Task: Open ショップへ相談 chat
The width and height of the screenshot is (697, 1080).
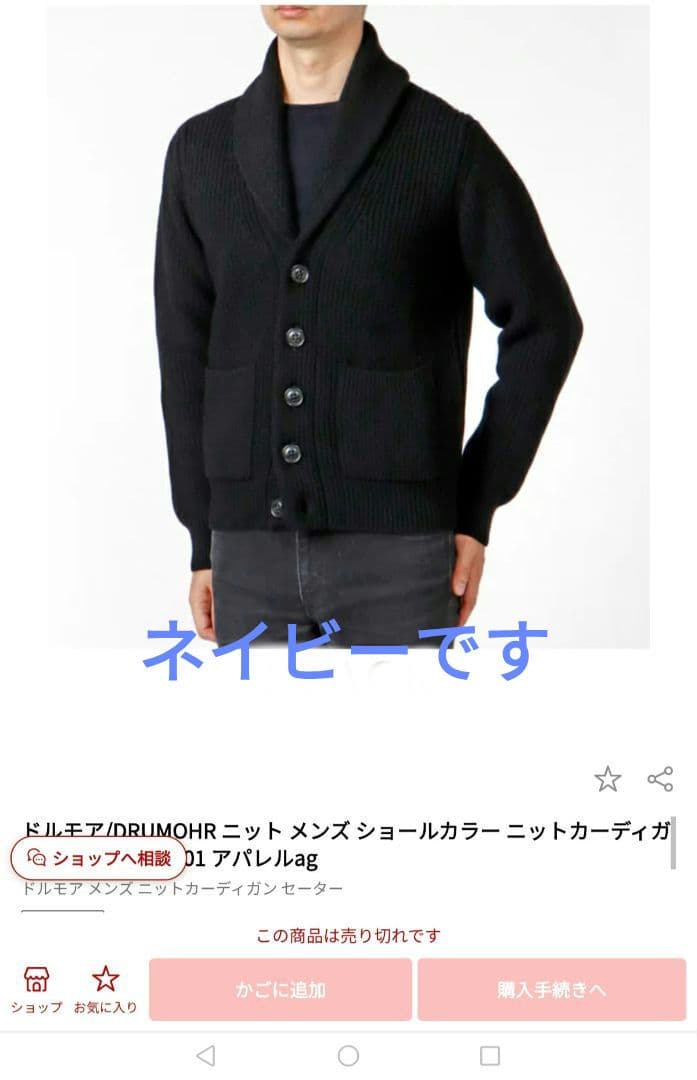Action: [x=98, y=858]
